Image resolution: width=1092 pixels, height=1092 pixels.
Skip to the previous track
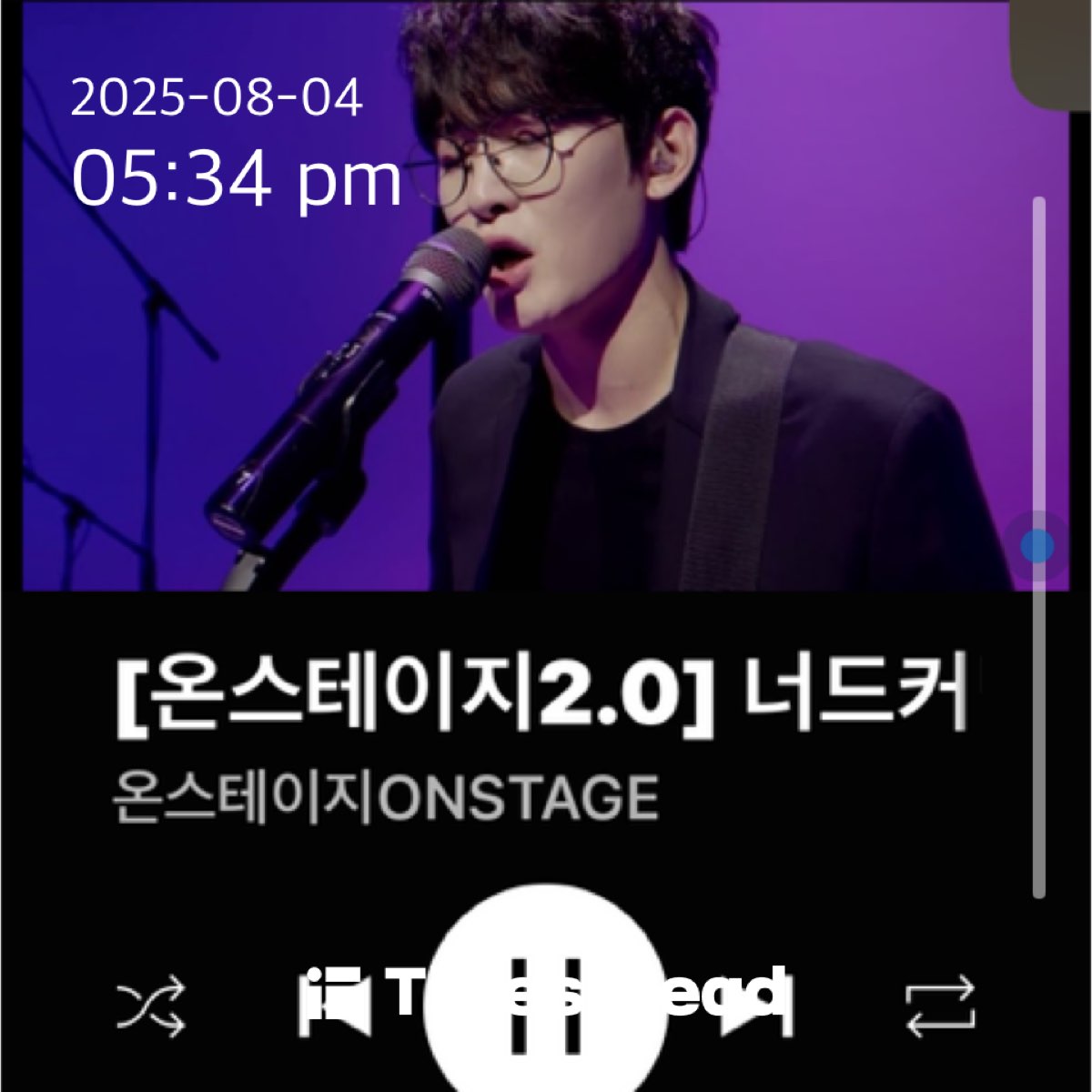[x=334, y=1005]
